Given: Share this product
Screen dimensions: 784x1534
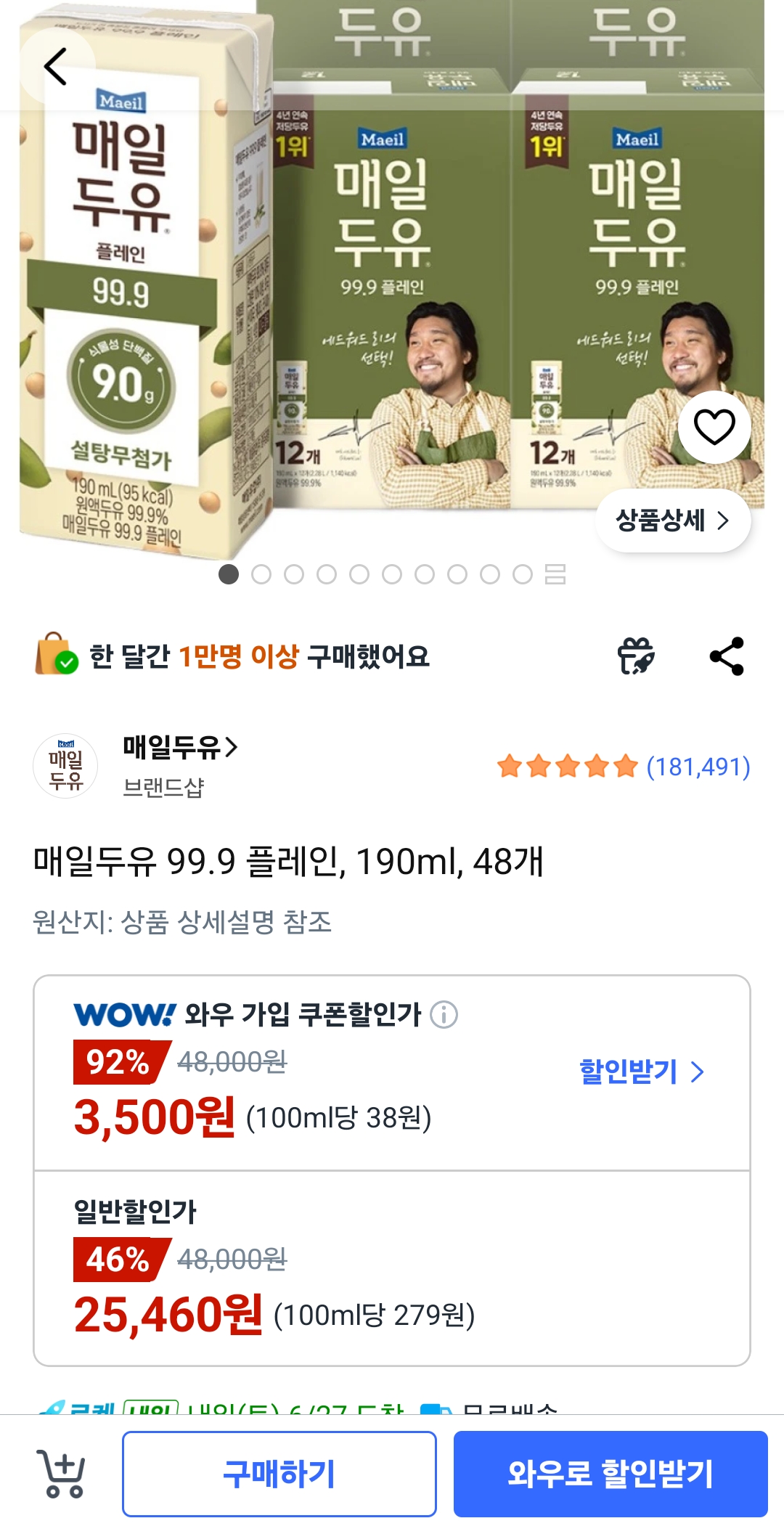Looking at the screenshot, I should (x=727, y=656).
